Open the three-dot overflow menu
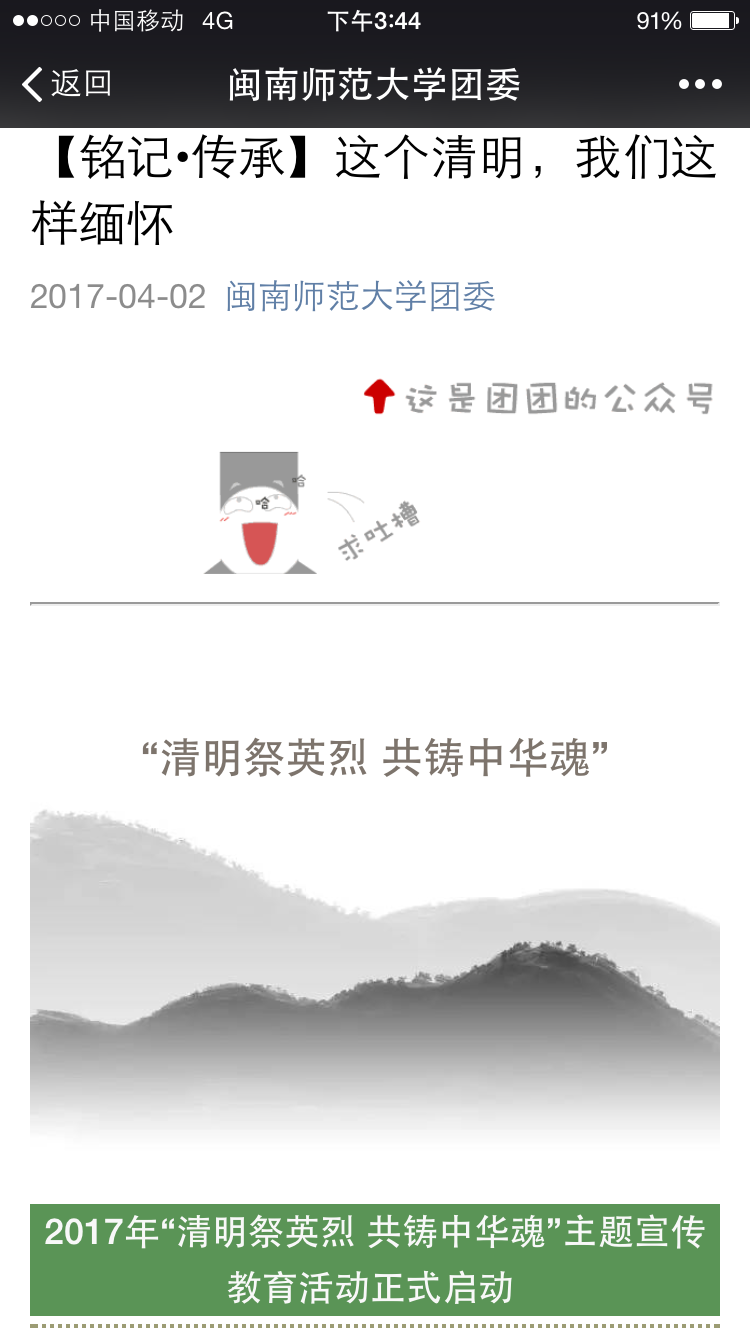Screen dimensions: 750x1334 pyautogui.click(x=699, y=85)
